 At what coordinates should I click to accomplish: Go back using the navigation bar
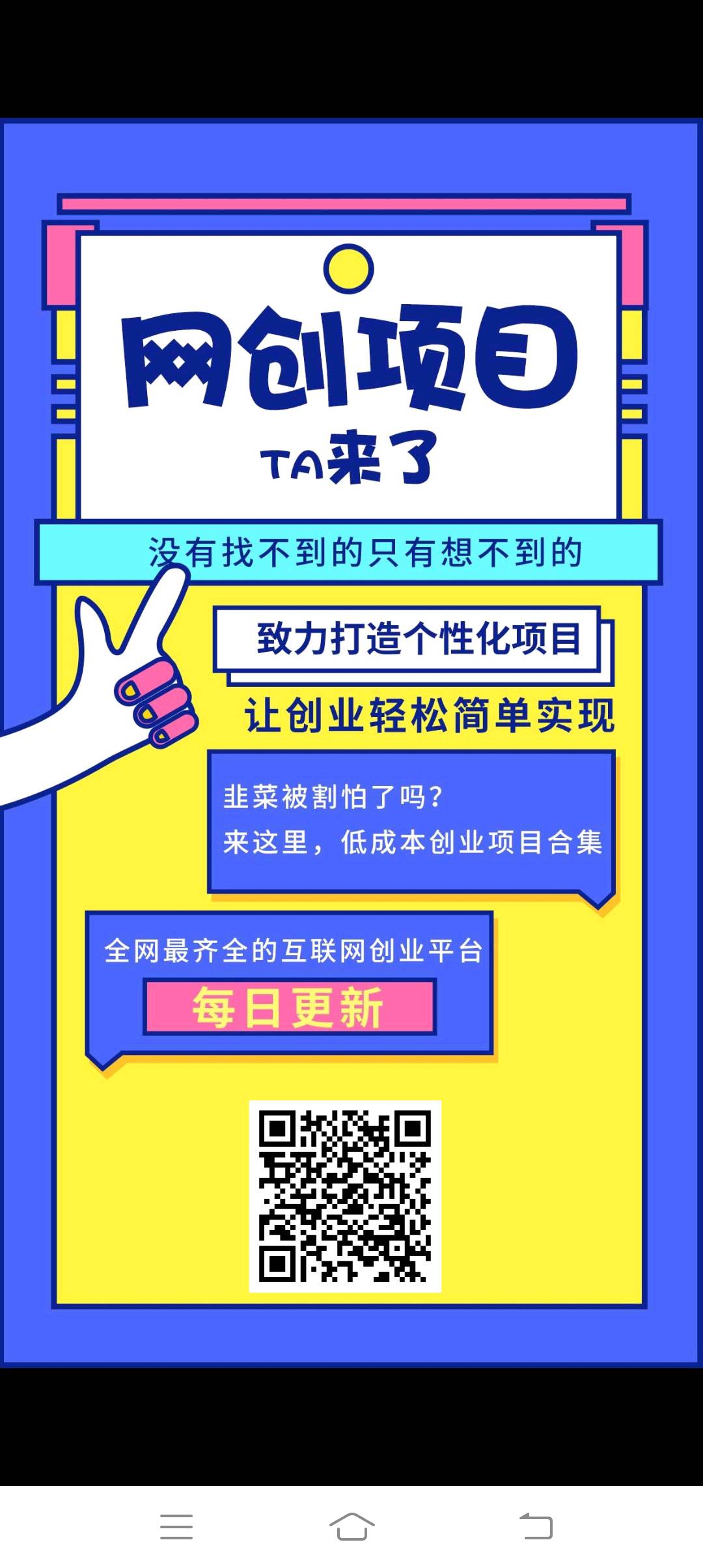click(x=536, y=1526)
